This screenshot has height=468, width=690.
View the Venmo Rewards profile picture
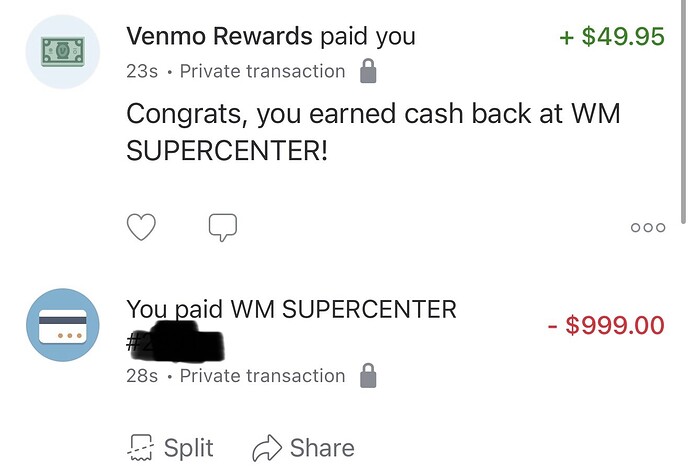click(x=62, y=52)
